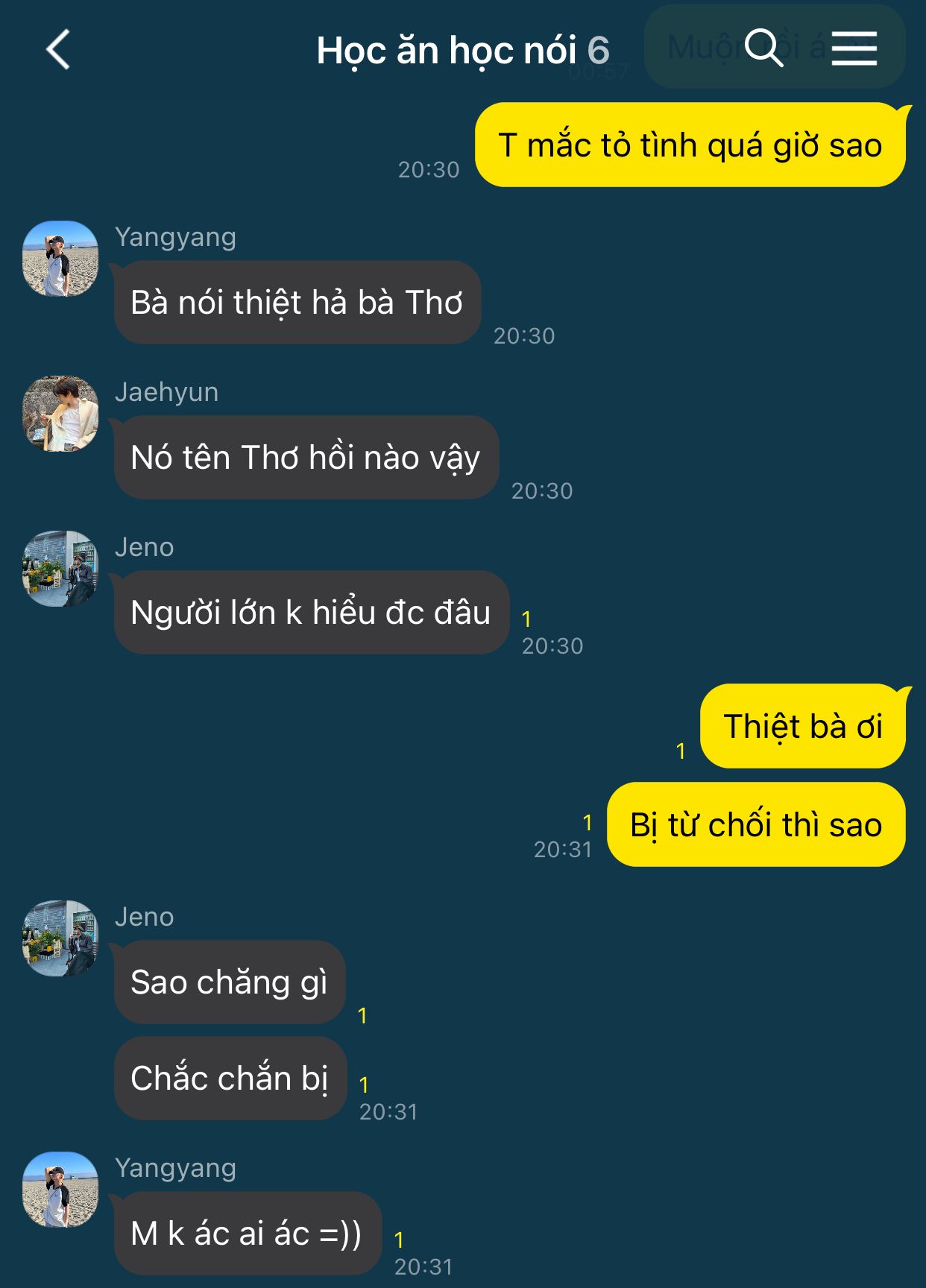Open Jaehyun's profile picture
This screenshot has height=1288, width=926.
tap(60, 414)
